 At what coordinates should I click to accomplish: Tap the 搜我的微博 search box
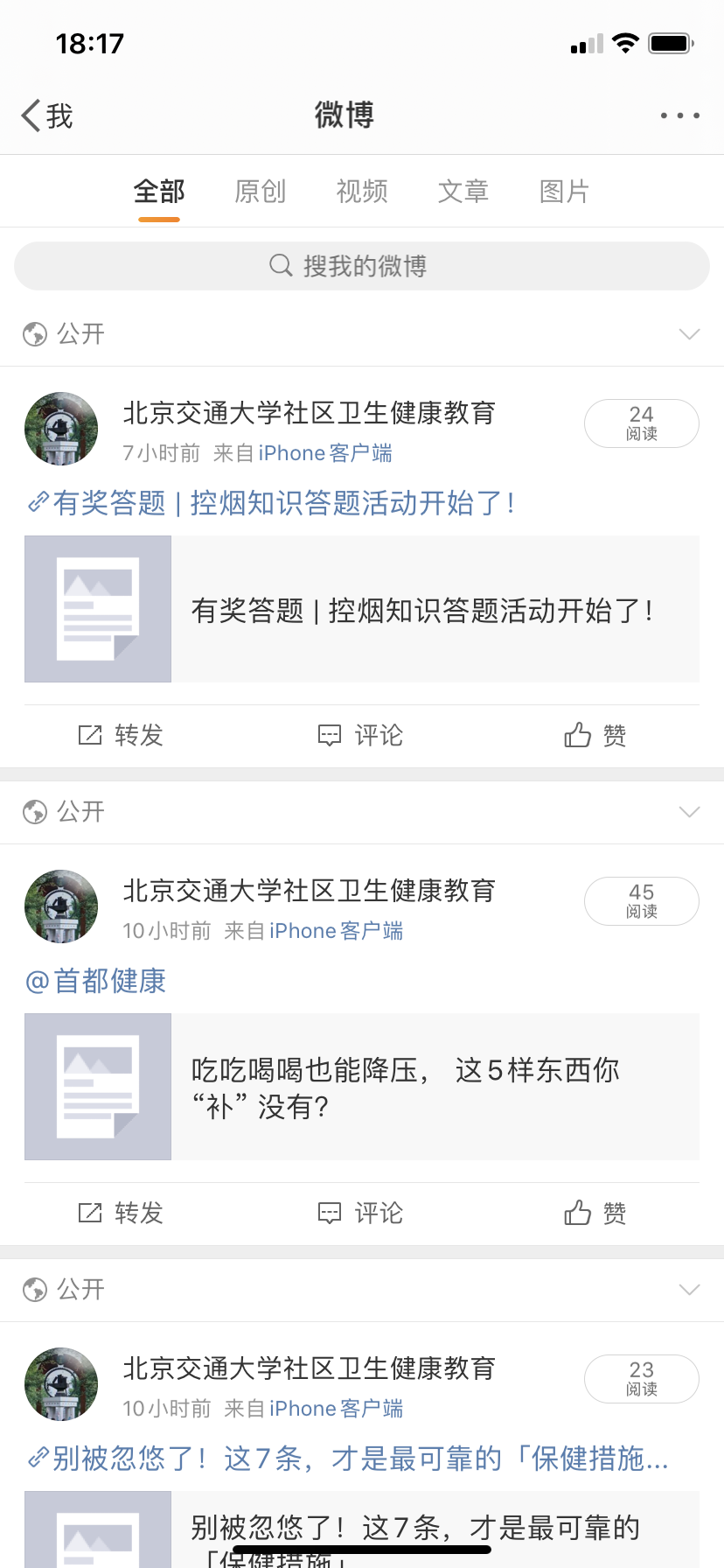[362, 266]
